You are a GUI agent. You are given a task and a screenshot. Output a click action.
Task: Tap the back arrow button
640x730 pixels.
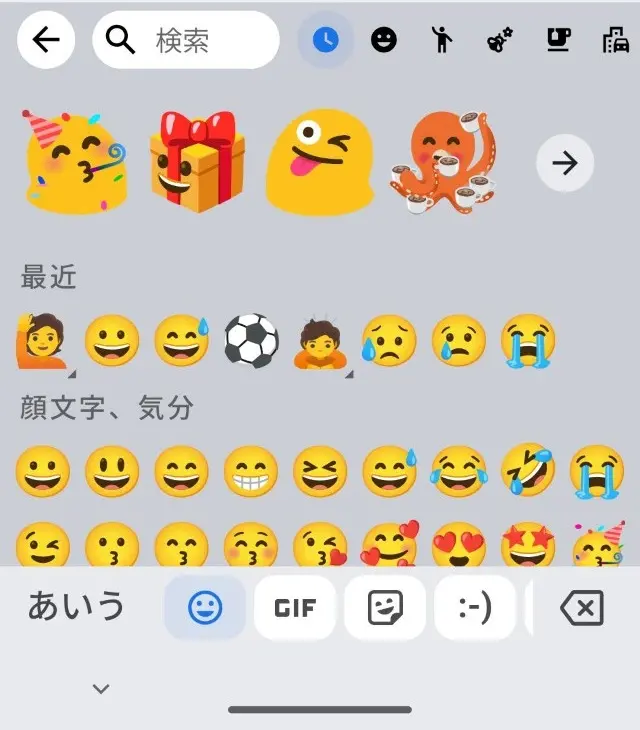tap(46, 40)
